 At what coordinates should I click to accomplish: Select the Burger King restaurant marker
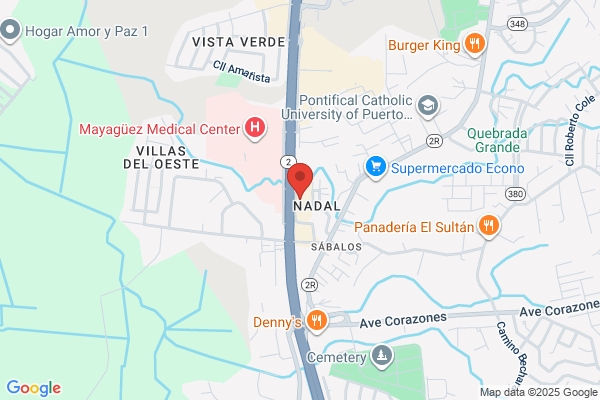point(475,44)
